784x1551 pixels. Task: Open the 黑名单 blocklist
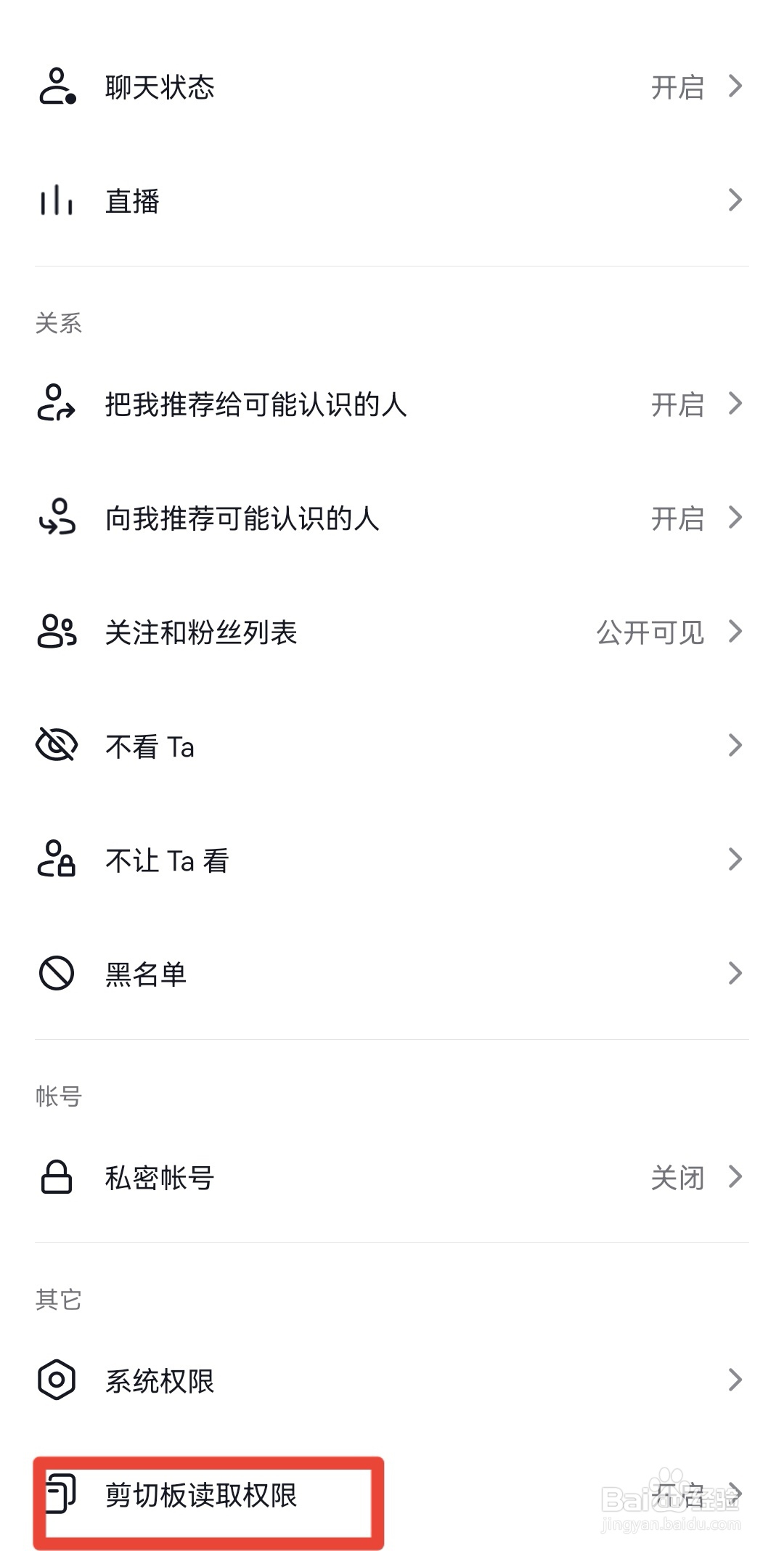click(x=392, y=974)
